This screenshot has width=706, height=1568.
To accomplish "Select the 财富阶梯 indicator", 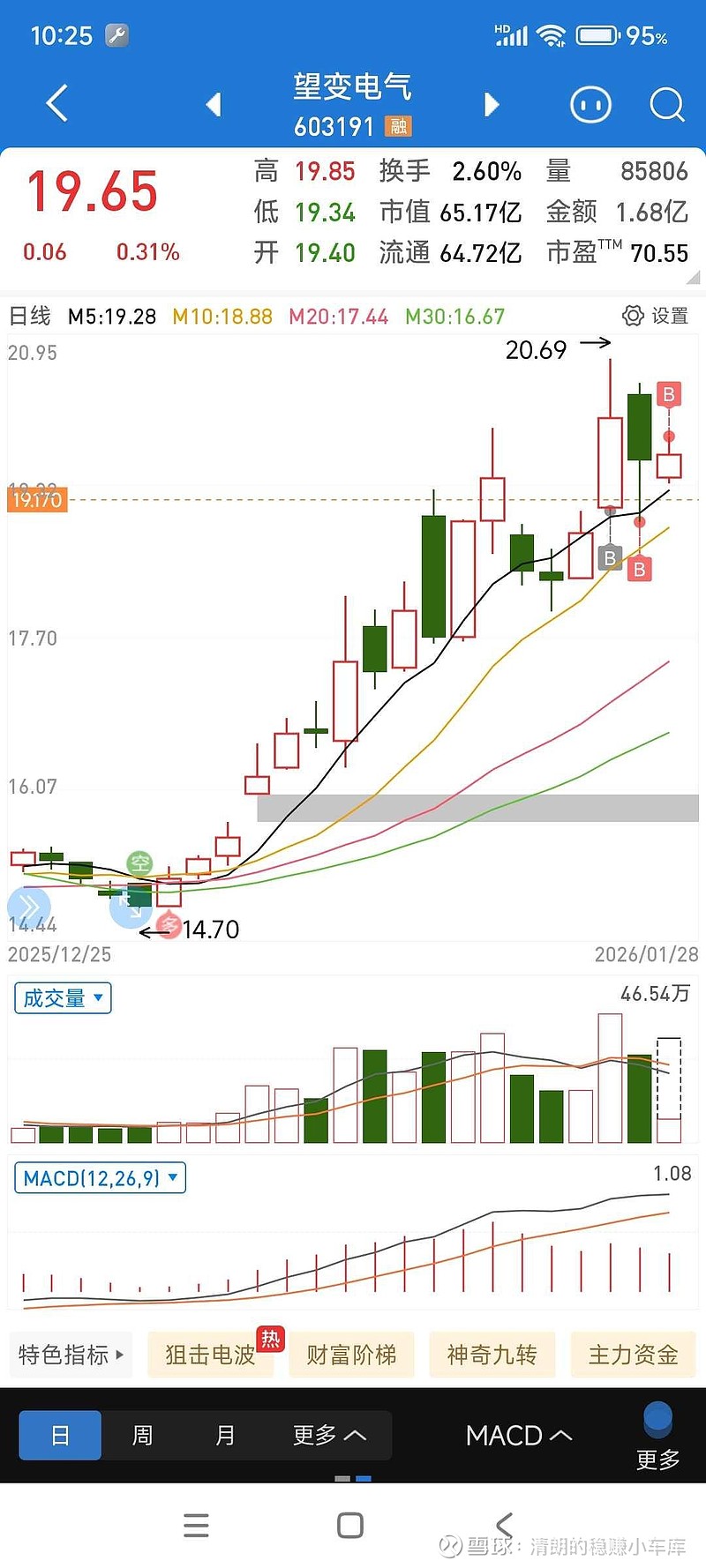I will [351, 1355].
